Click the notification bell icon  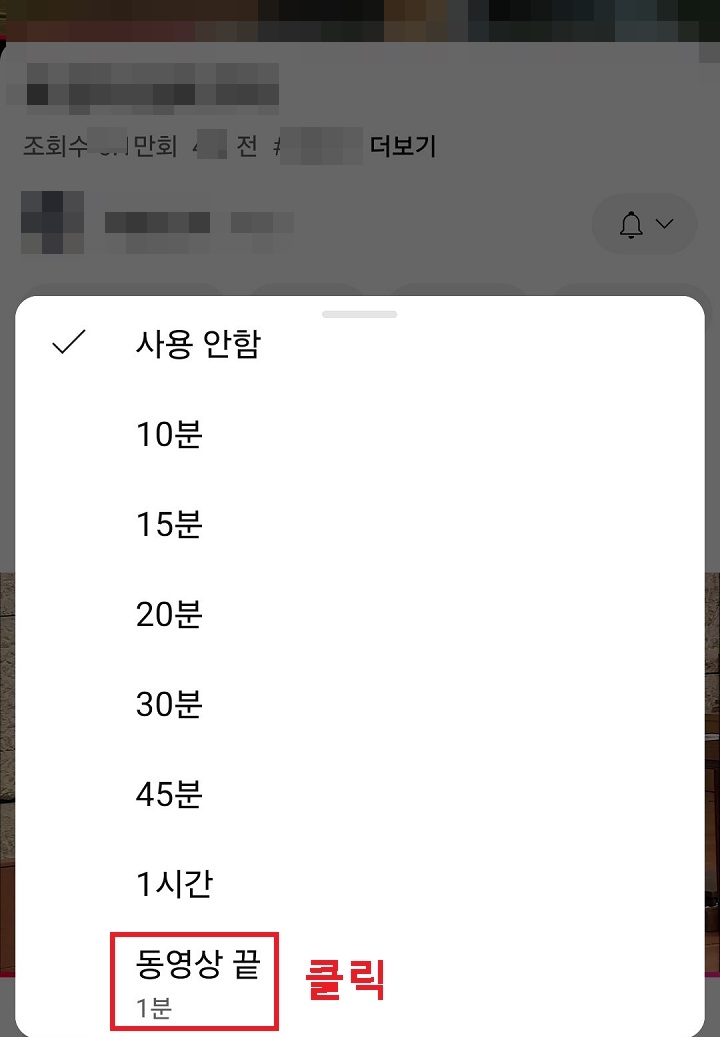(x=632, y=224)
